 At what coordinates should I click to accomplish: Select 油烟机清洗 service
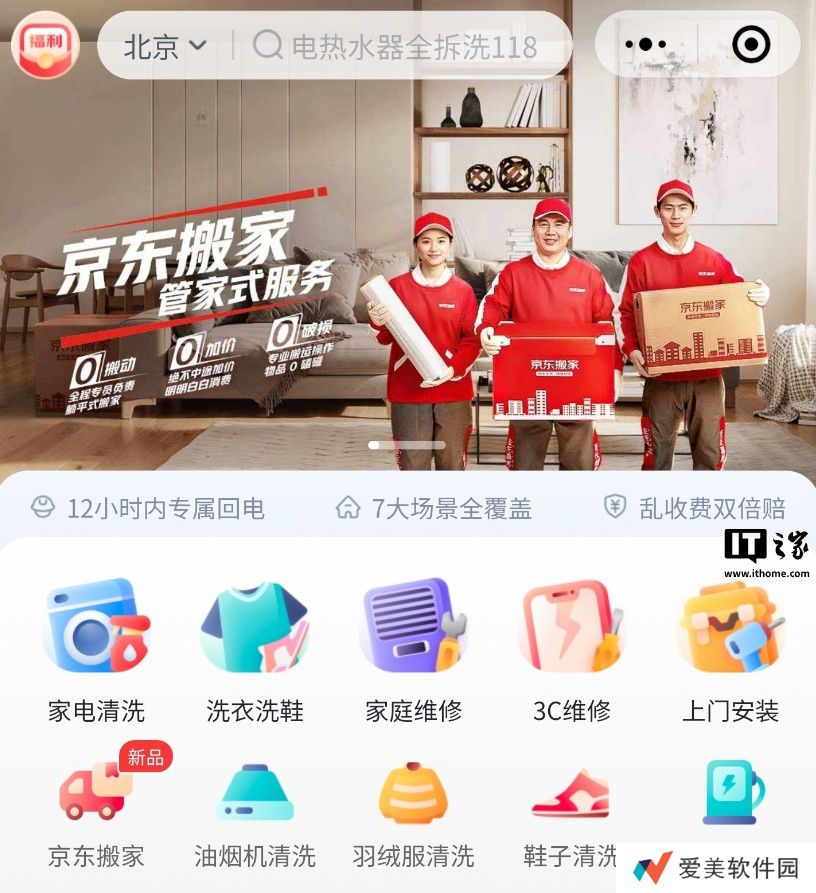(254, 810)
